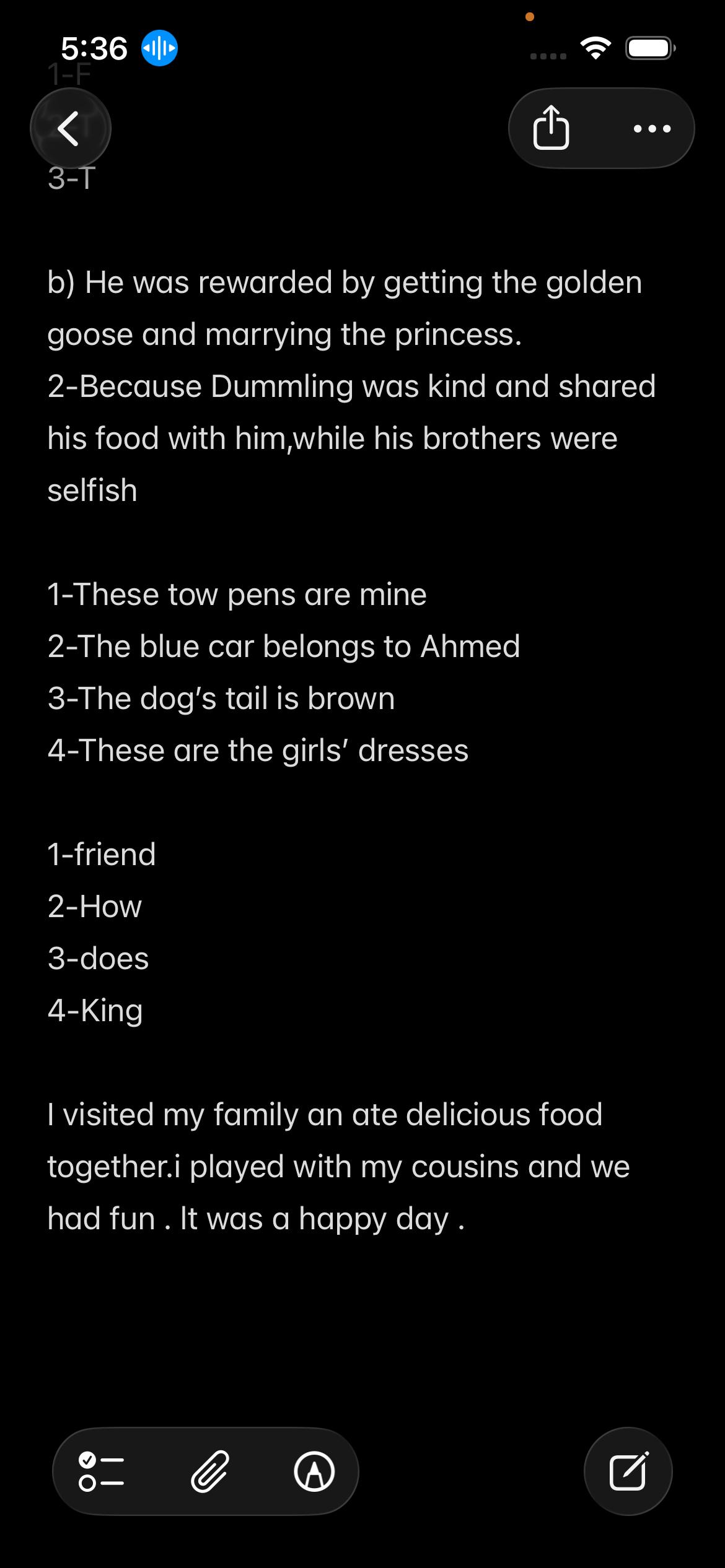Compose a new note
The height and width of the screenshot is (1568, 725).
628,1471
